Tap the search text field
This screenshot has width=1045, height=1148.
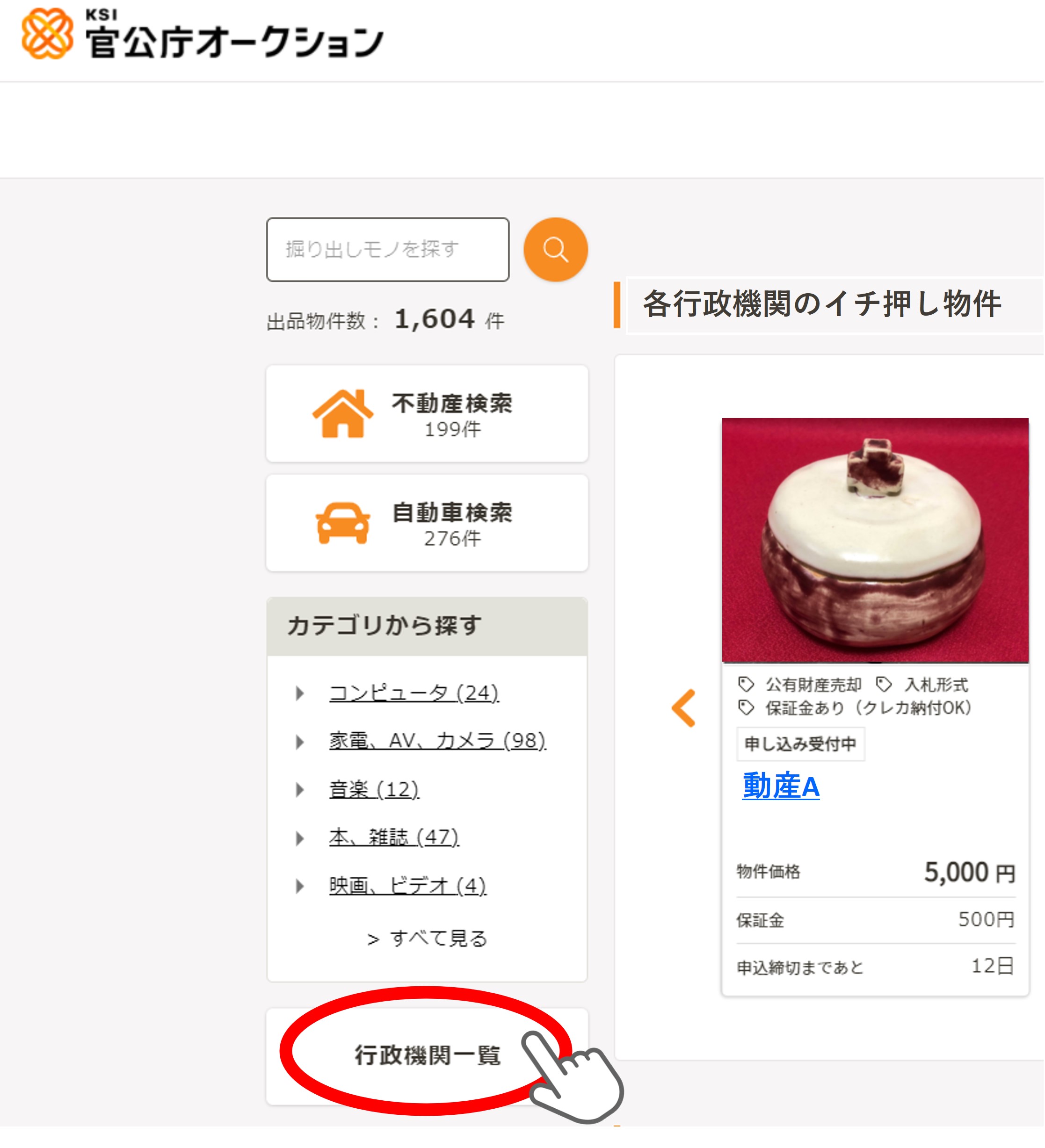tap(388, 249)
